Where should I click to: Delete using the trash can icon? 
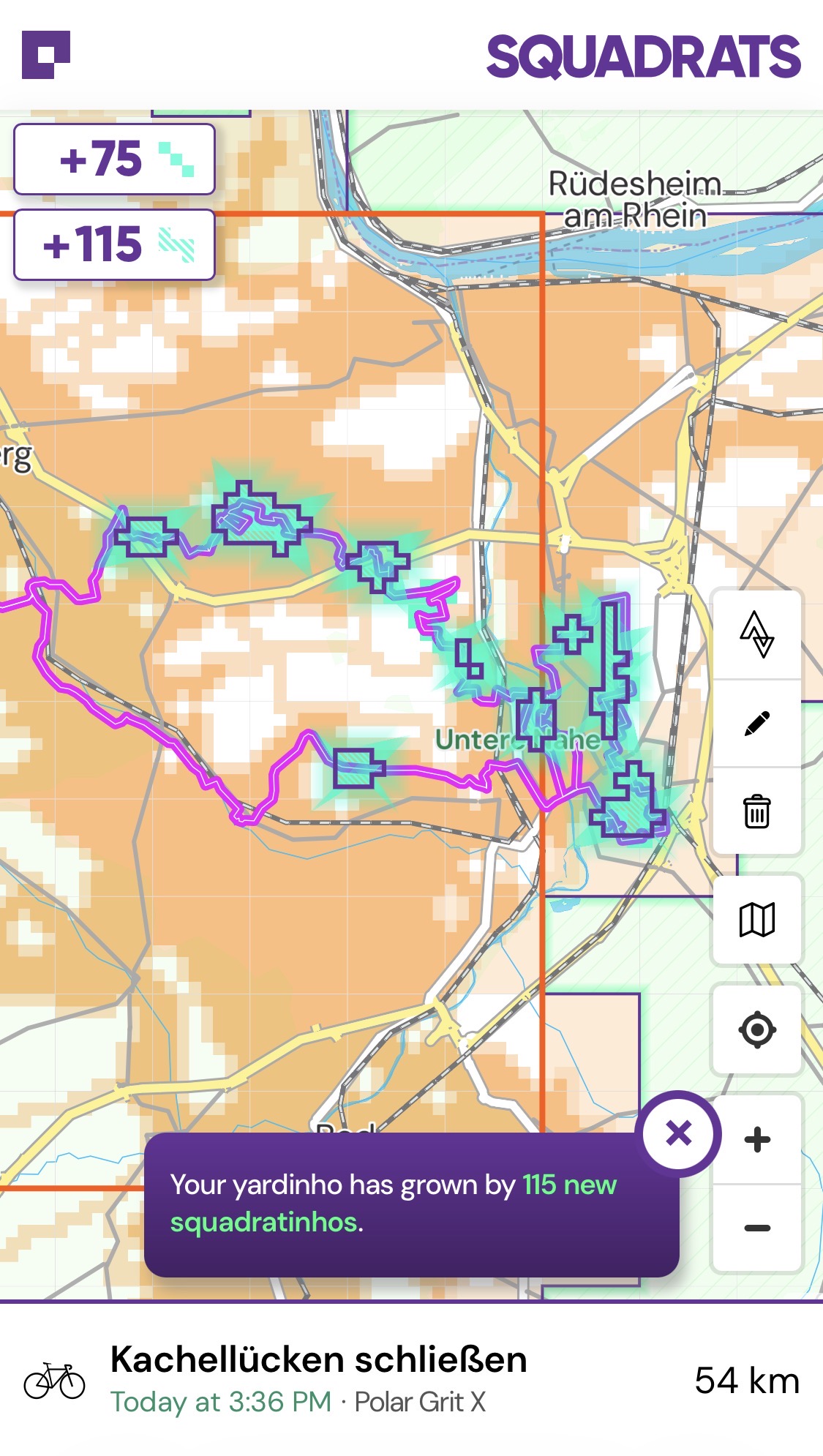pyautogui.click(x=757, y=811)
